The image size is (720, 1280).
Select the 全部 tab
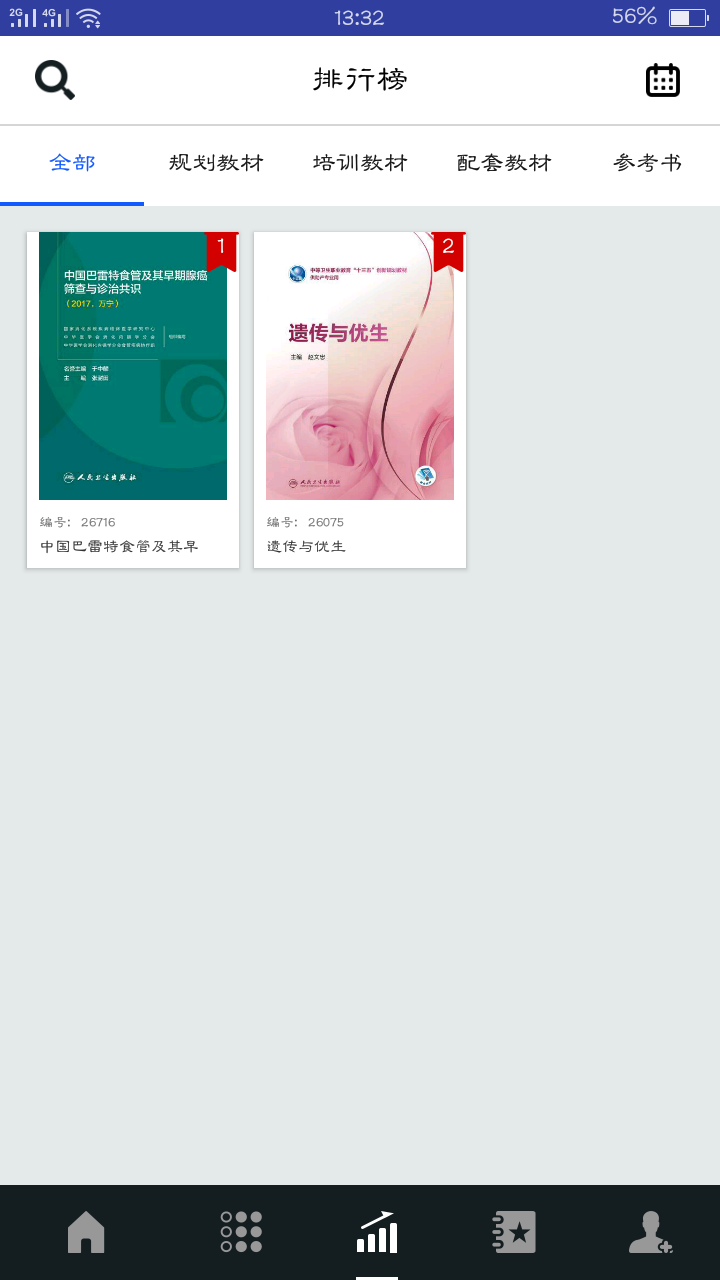pos(72,164)
